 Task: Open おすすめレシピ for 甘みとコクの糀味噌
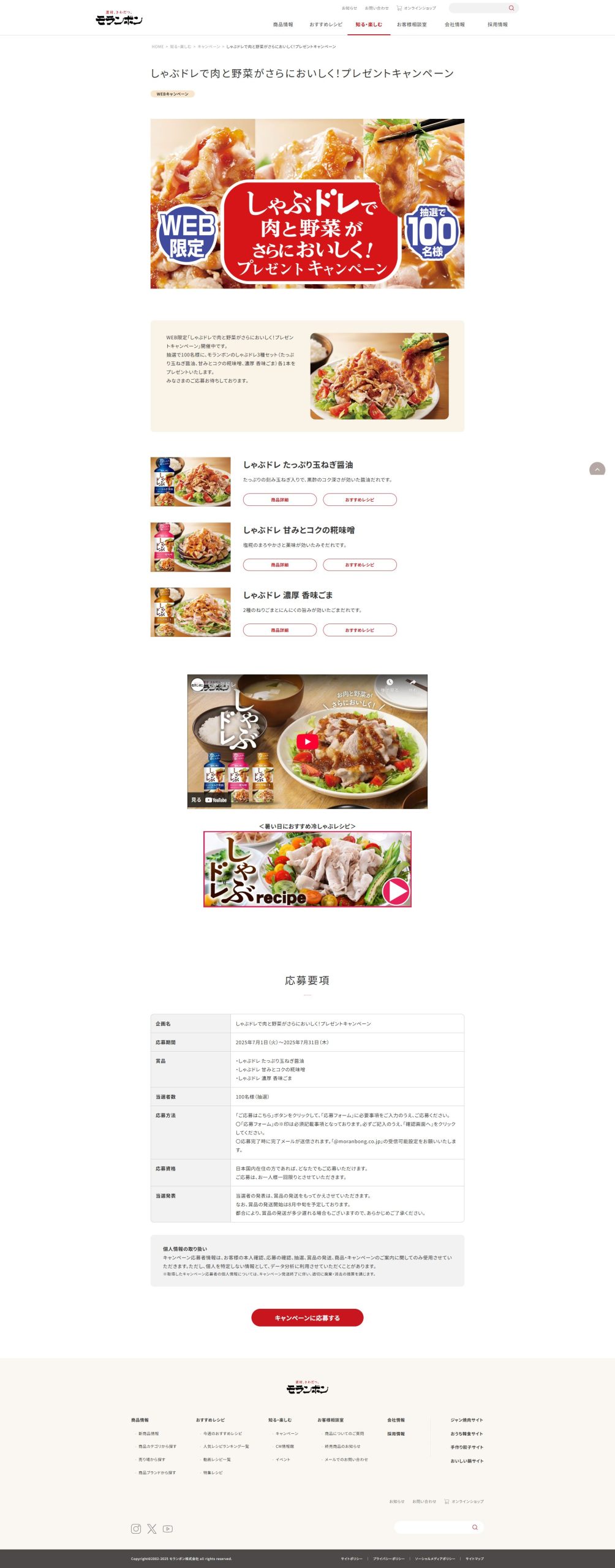pos(360,565)
